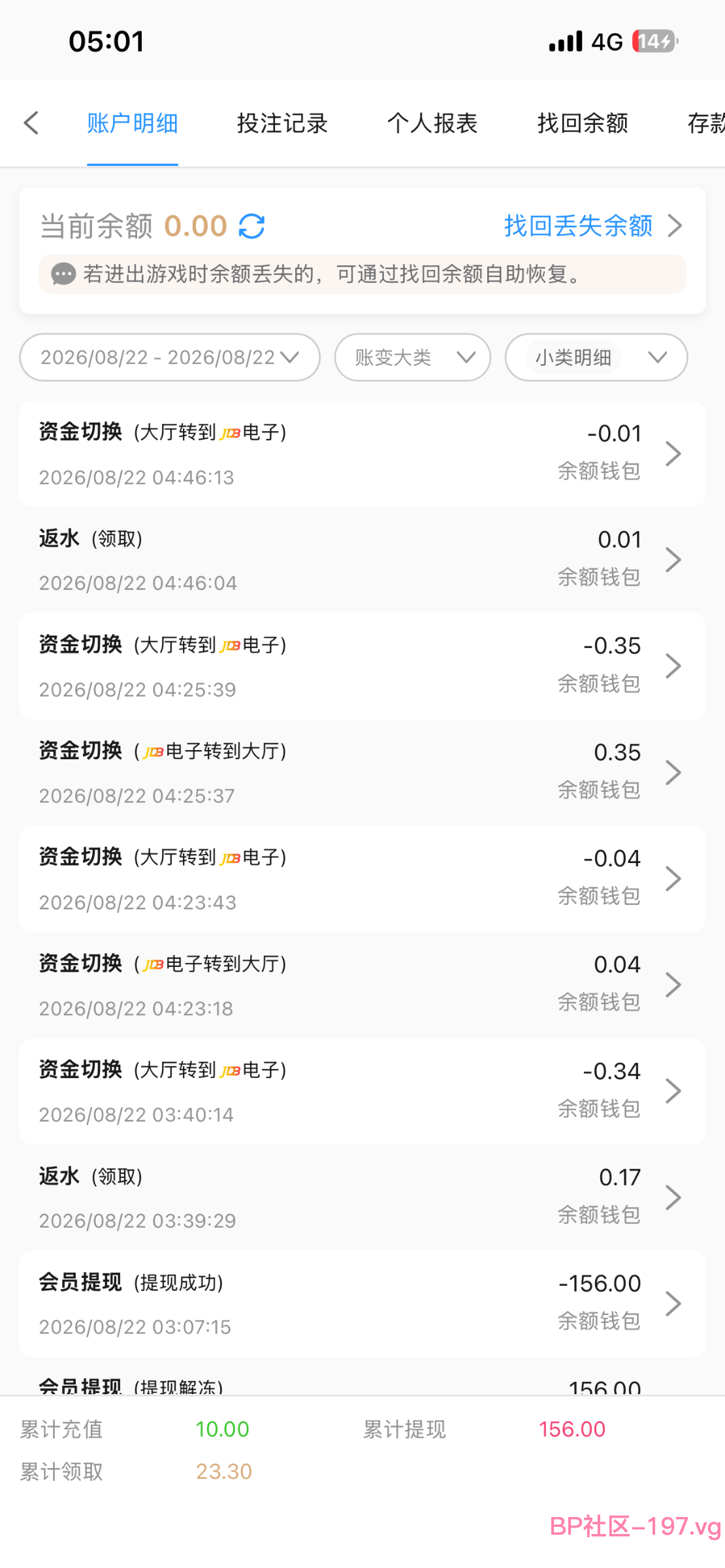This screenshot has height=1568, width=725.
Task: Open the 0.17 返水 record at 03:39:29
Action: click(362, 1198)
